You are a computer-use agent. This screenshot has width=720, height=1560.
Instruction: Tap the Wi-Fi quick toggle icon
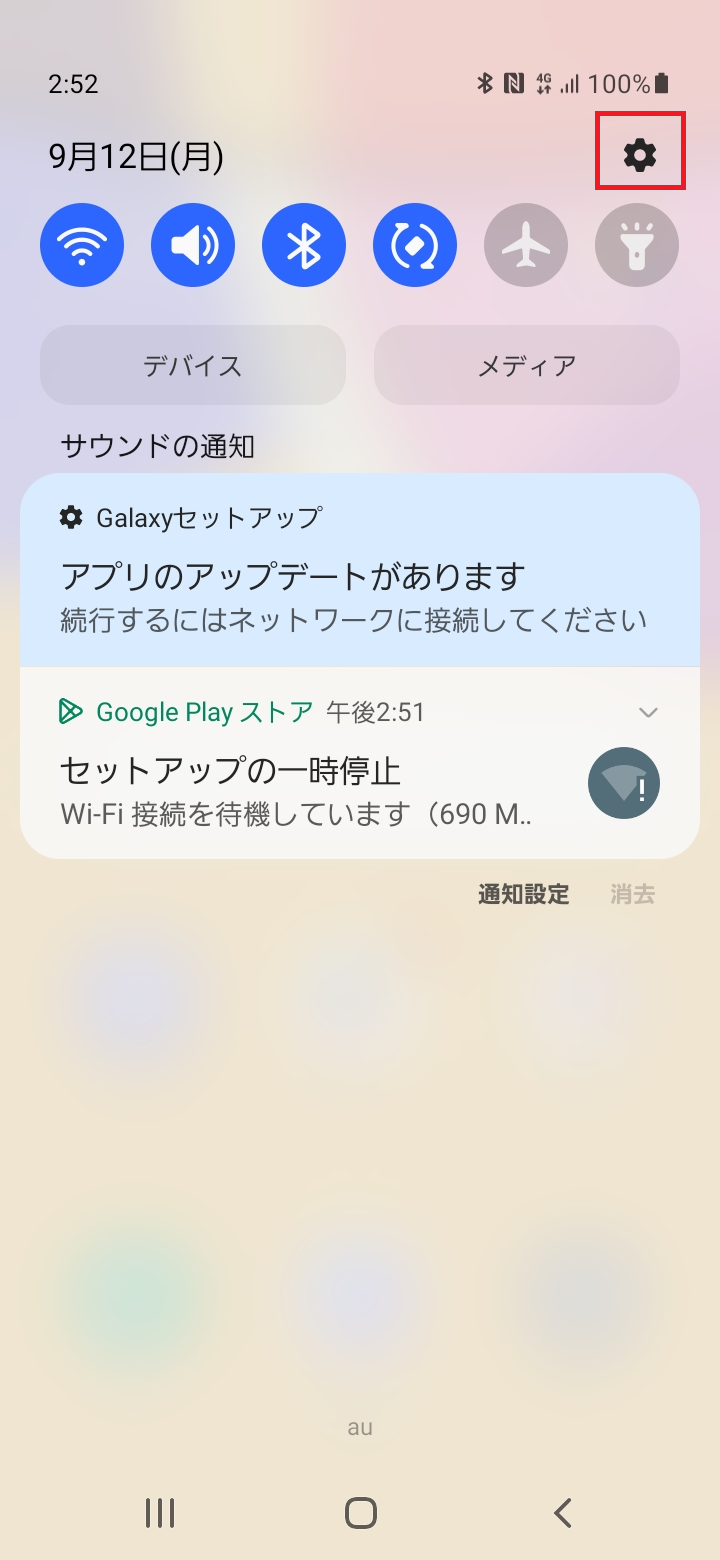81,244
